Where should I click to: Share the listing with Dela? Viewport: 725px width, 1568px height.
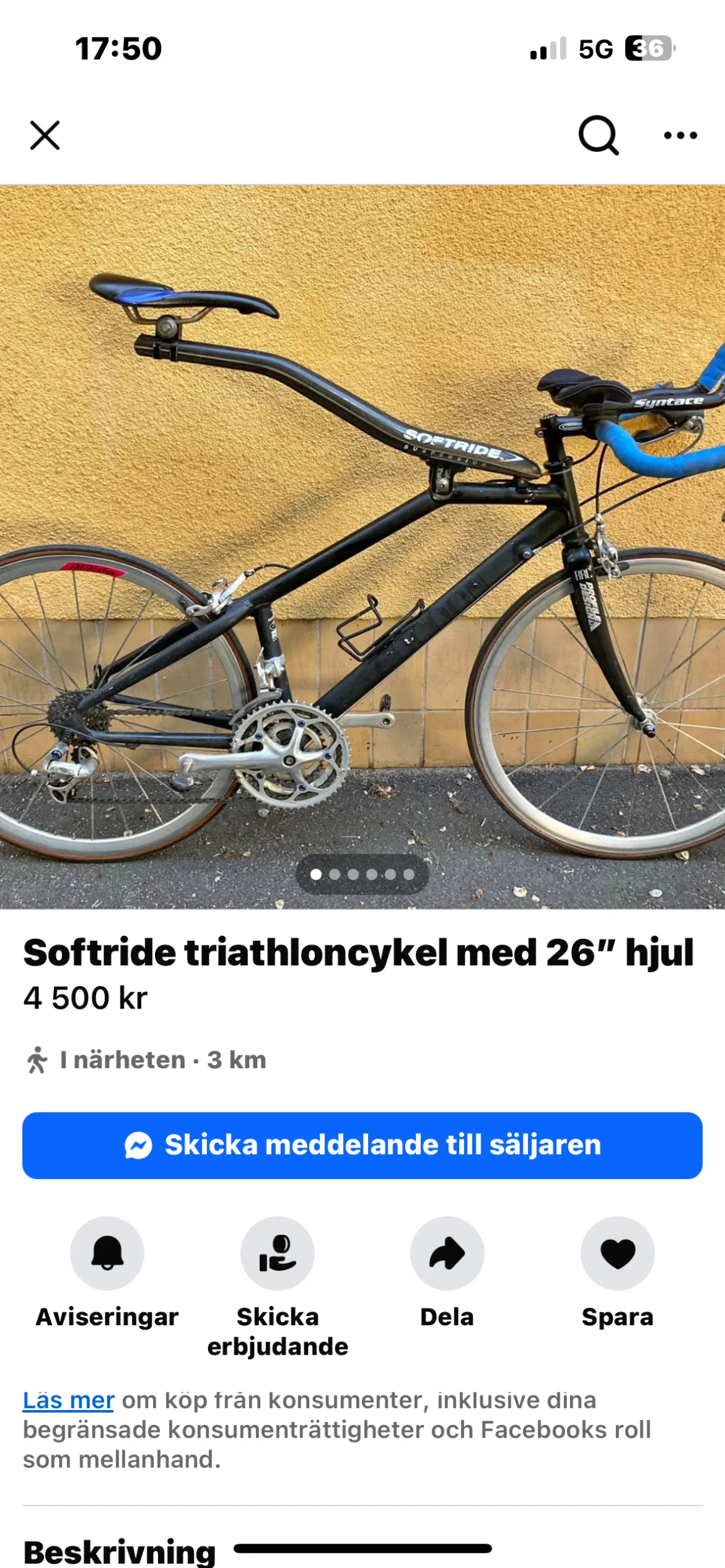pyautogui.click(x=447, y=1253)
